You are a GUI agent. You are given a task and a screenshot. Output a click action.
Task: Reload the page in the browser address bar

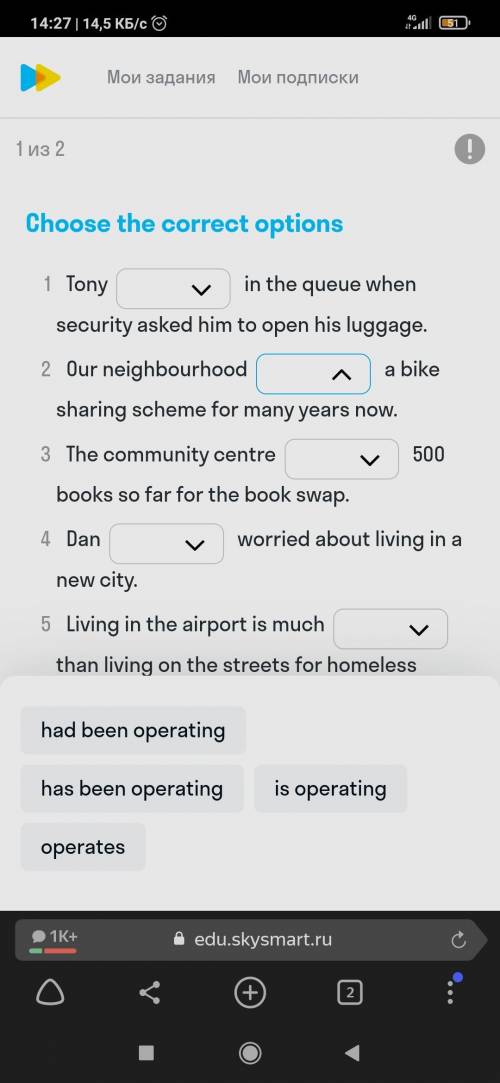point(459,939)
